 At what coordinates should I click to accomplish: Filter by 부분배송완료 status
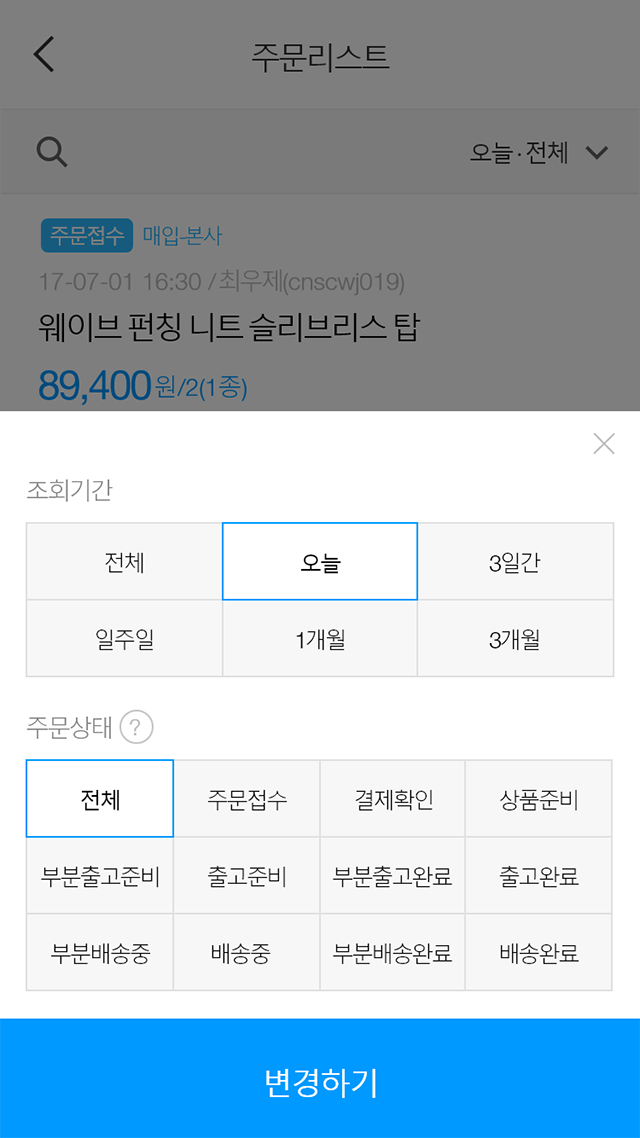(393, 952)
